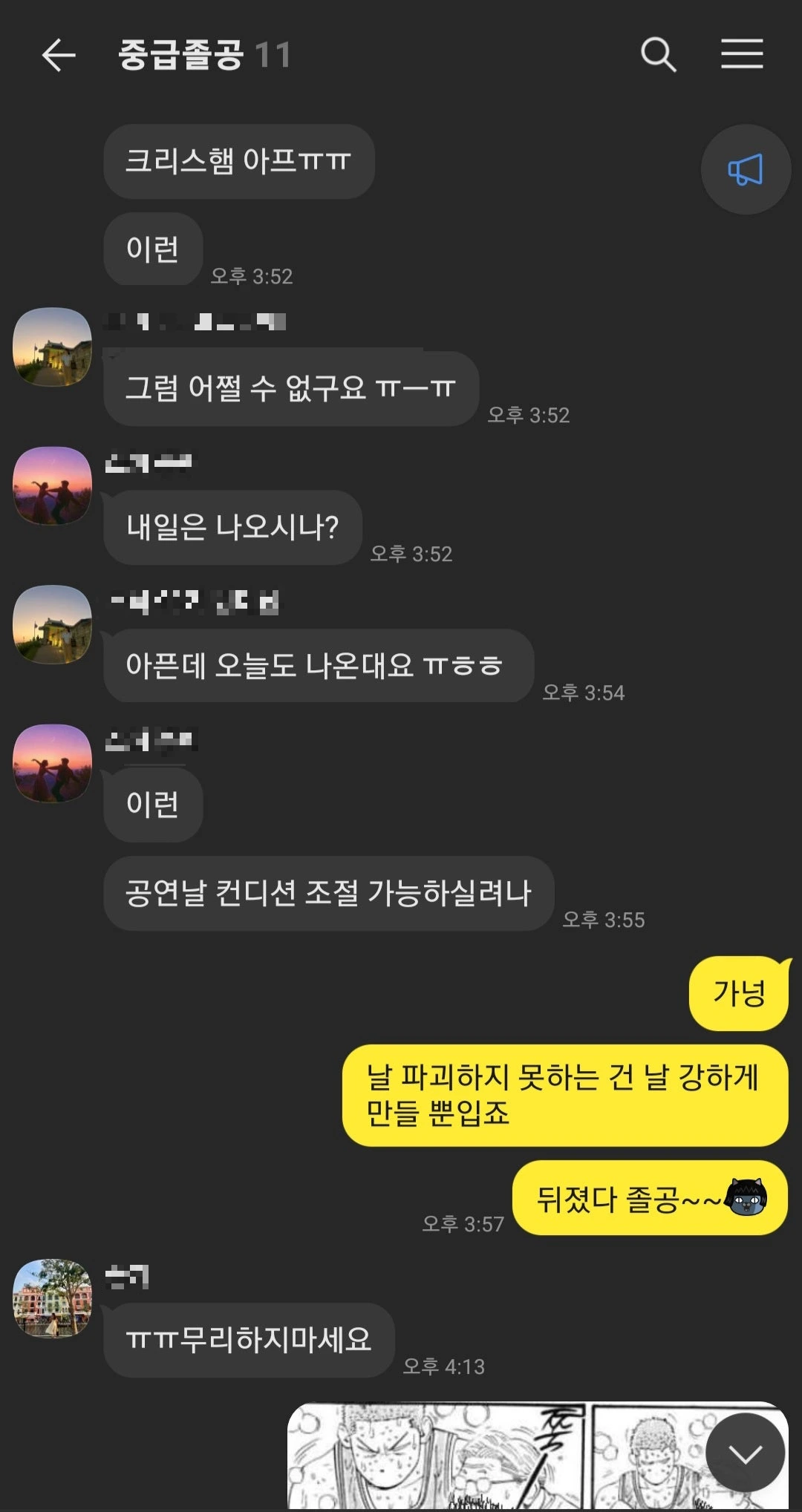Tap the back arrow to leave chat
The height and width of the screenshot is (1512, 802).
(58, 56)
